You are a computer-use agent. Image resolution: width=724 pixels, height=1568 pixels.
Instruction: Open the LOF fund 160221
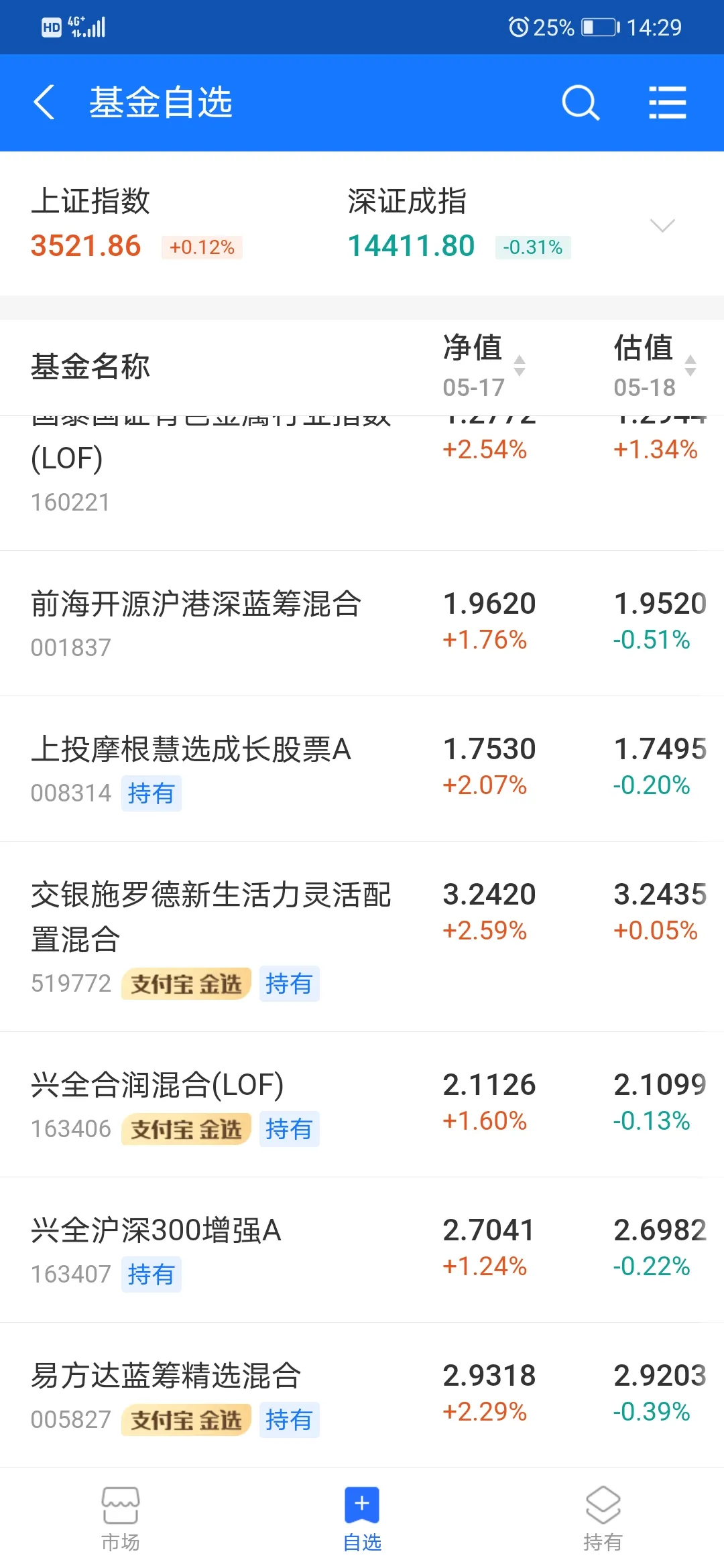pos(362,482)
